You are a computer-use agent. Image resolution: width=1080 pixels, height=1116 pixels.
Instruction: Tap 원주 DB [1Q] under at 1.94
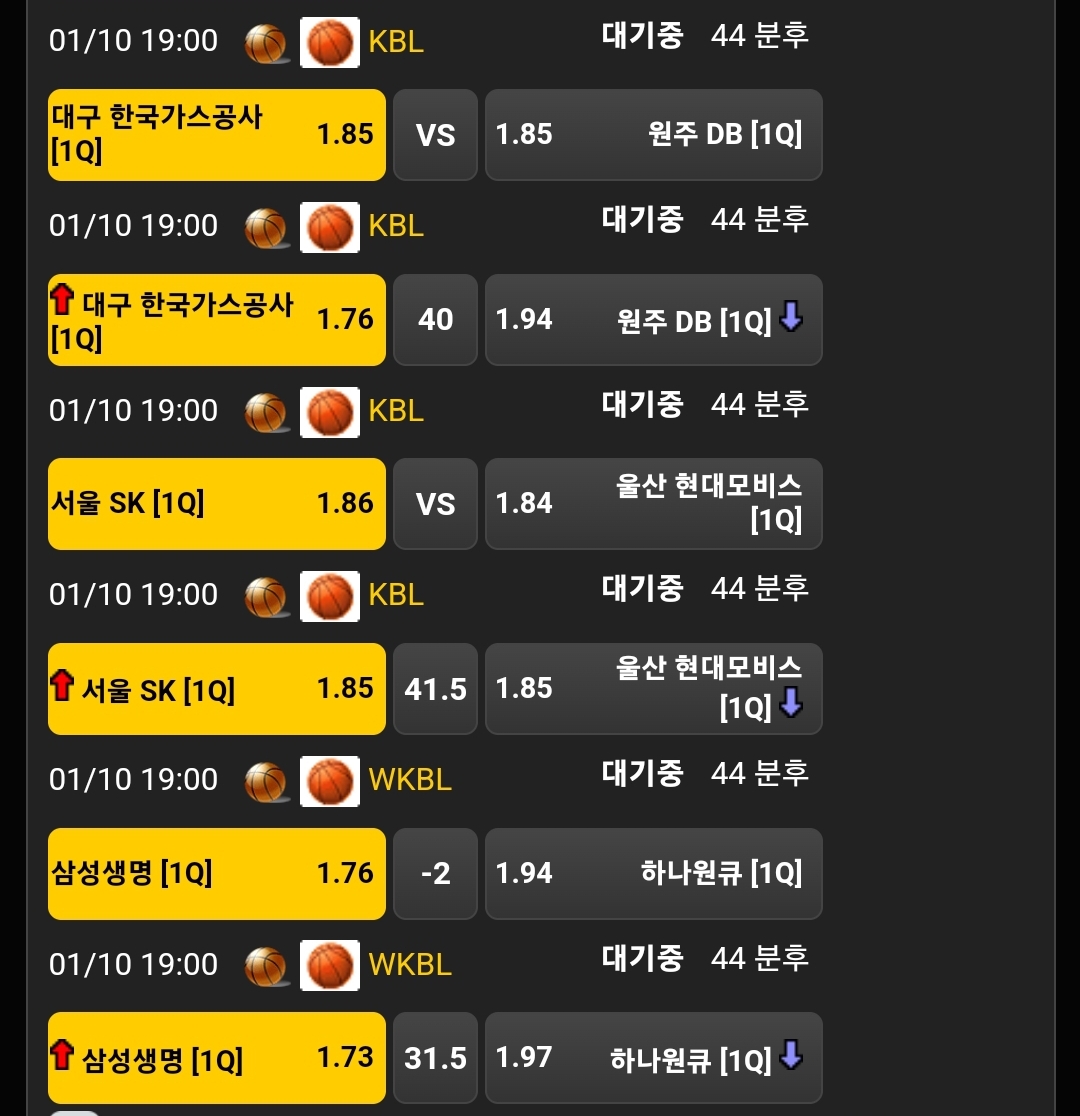pos(653,320)
